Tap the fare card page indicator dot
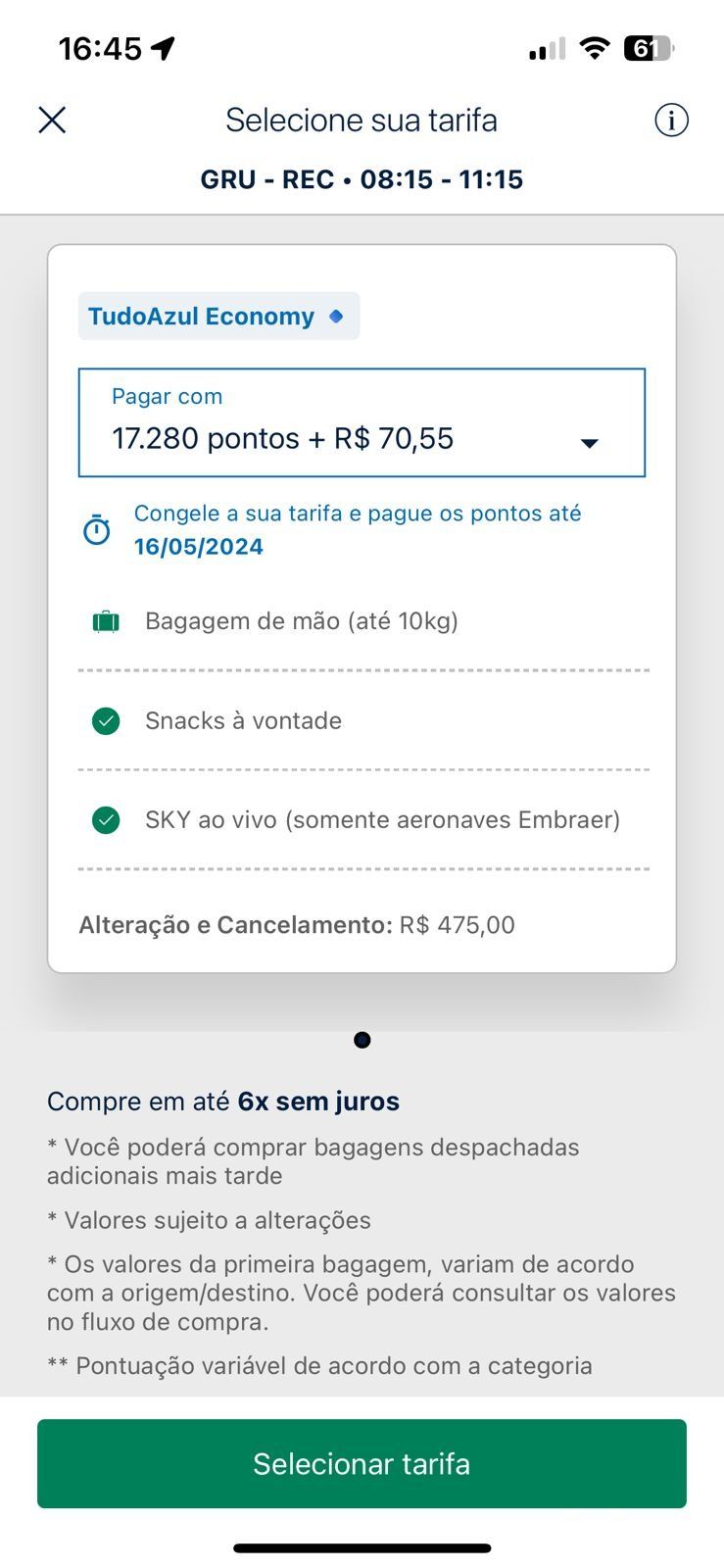 [x=362, y=1040]
